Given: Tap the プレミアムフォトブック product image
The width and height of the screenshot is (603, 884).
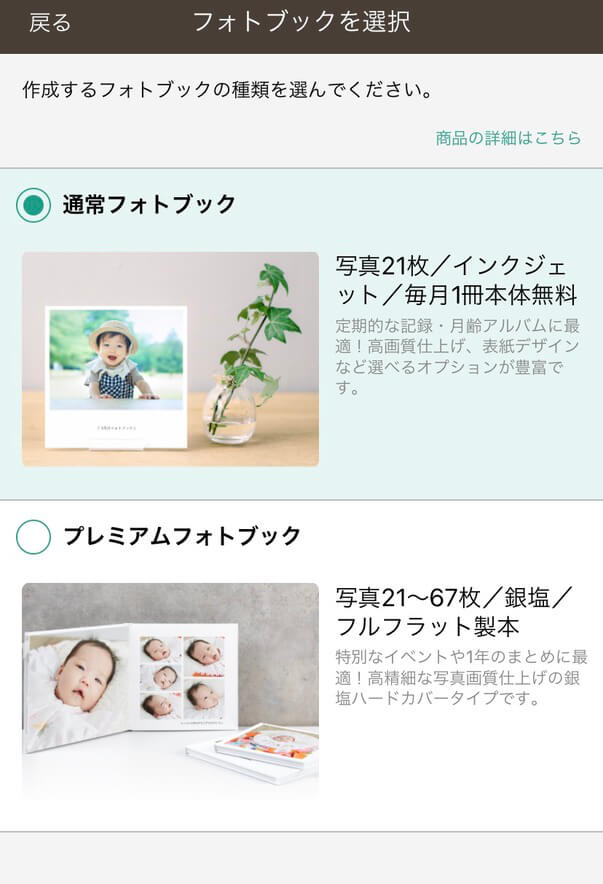Looking at the screenshot, I should (x=170, y=690).
